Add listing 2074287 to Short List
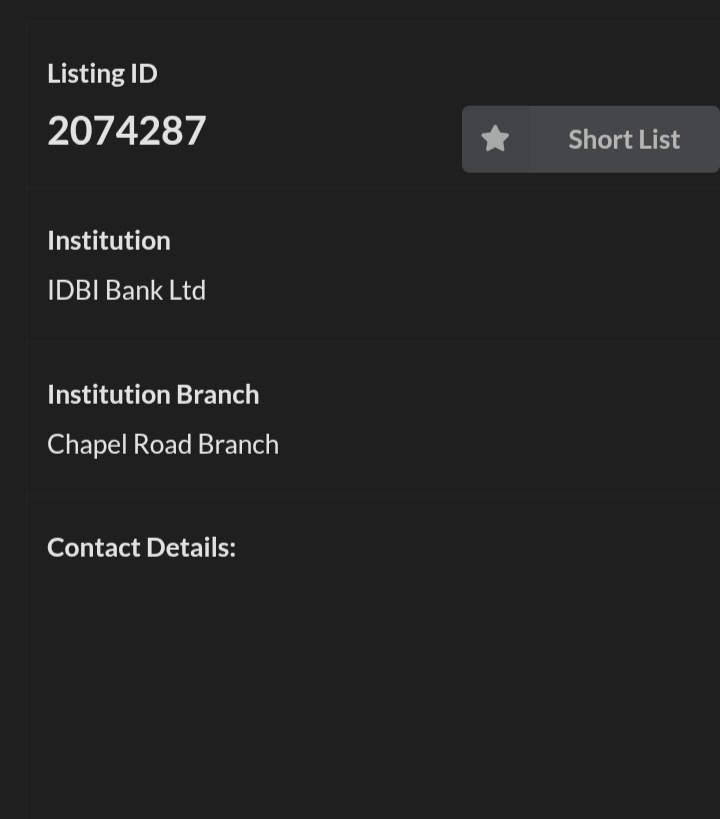Screen dimensions: 720x819 point(590,139)
